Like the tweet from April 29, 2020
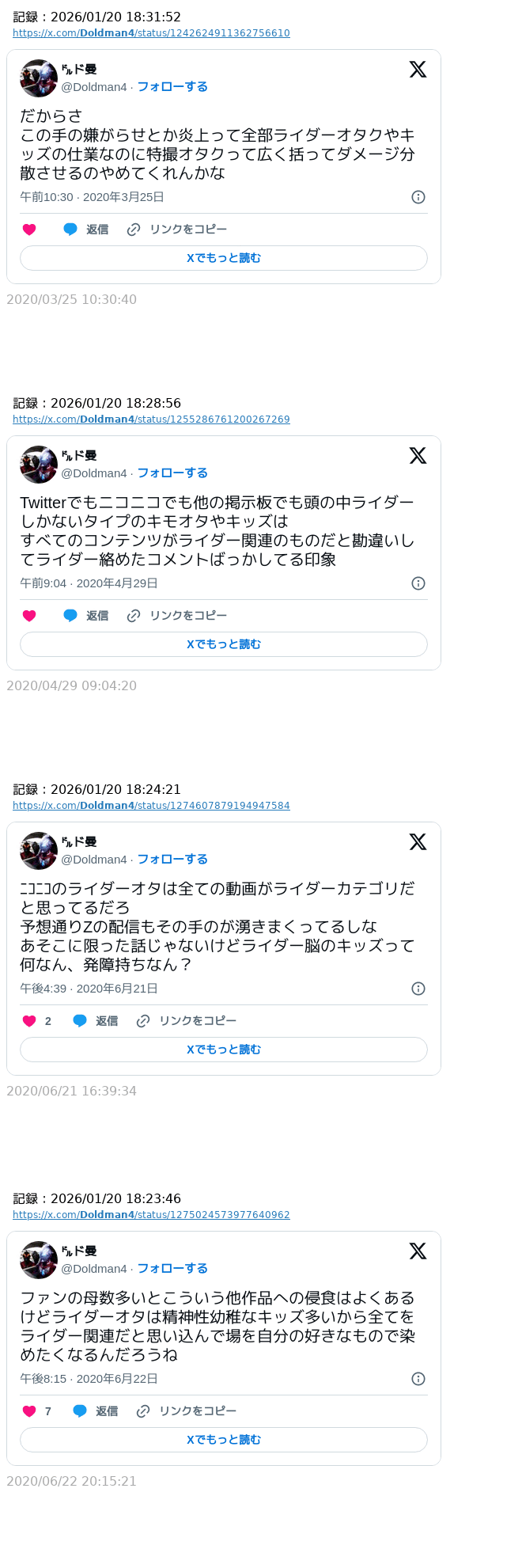The height and width of the screenshot is (1568, 522). pos(29,616)
